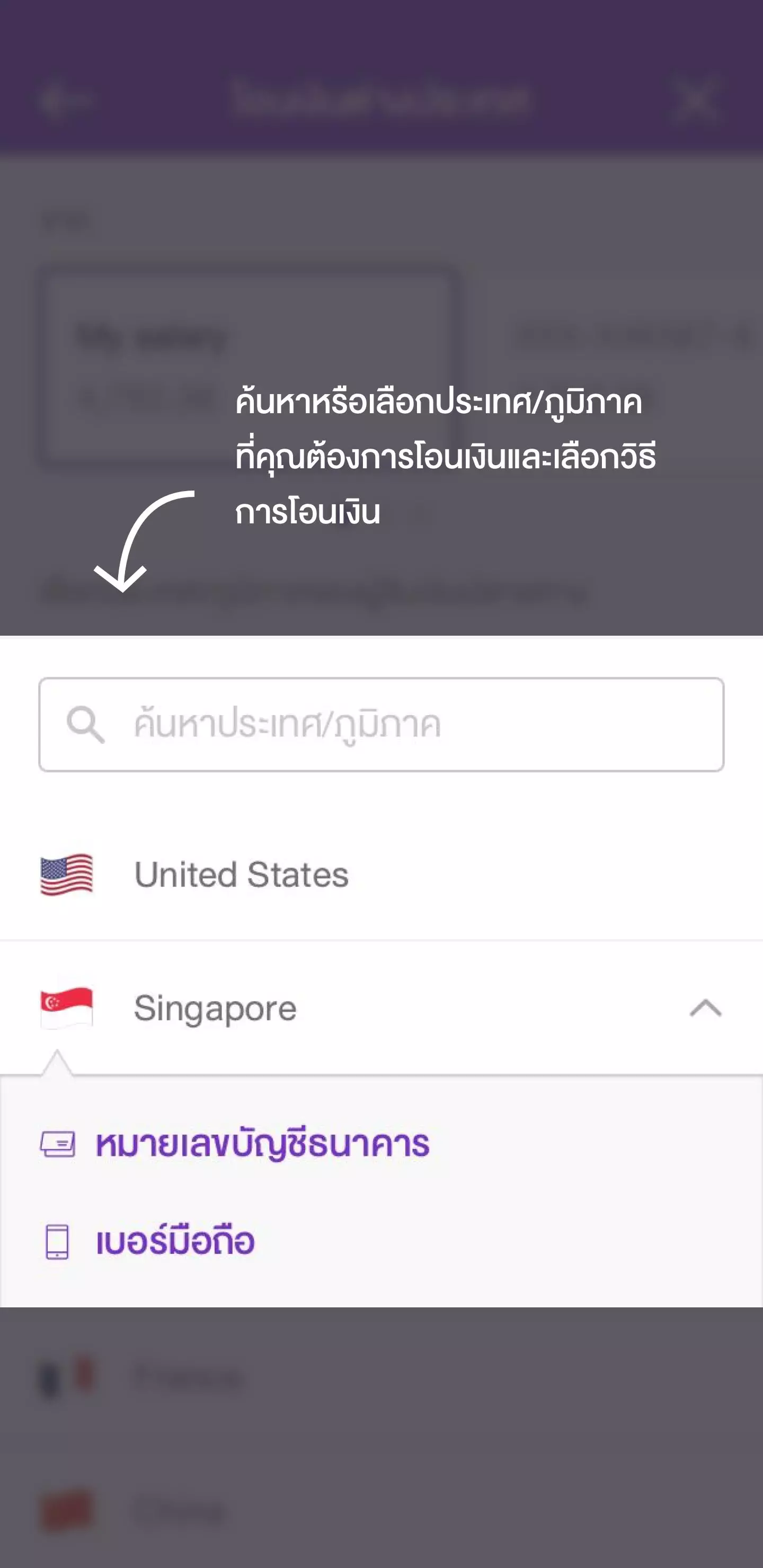Screen dimensions: 763x1568
Task: Tap the country/region search field
Action: 381,724
